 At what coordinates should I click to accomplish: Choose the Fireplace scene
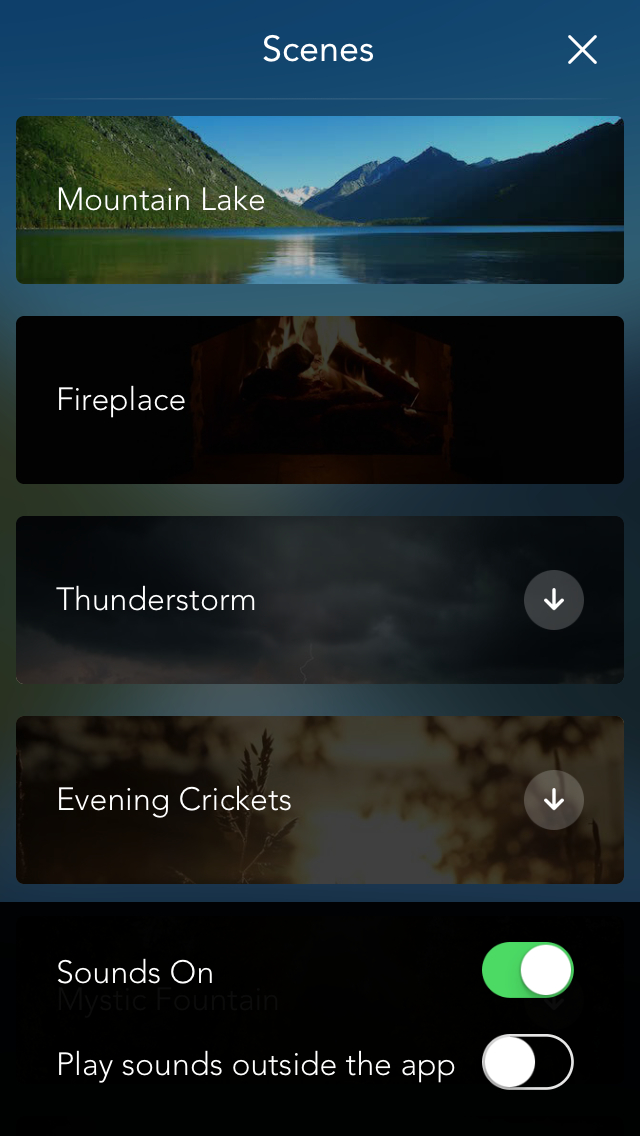pyautogui.click(x=320, y=400)
